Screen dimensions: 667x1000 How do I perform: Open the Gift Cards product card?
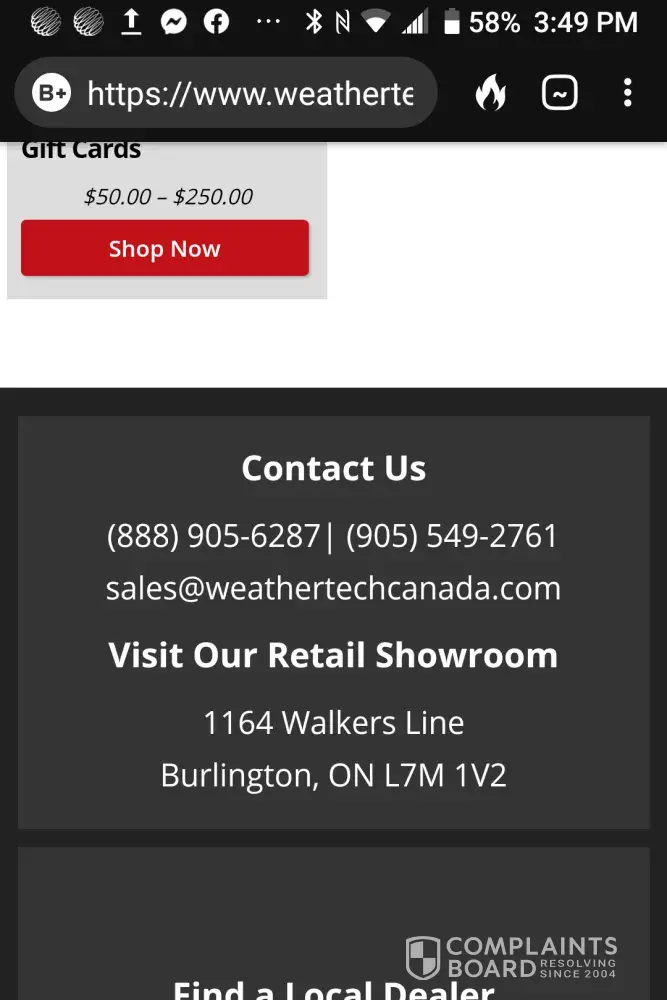coord(82,151)
